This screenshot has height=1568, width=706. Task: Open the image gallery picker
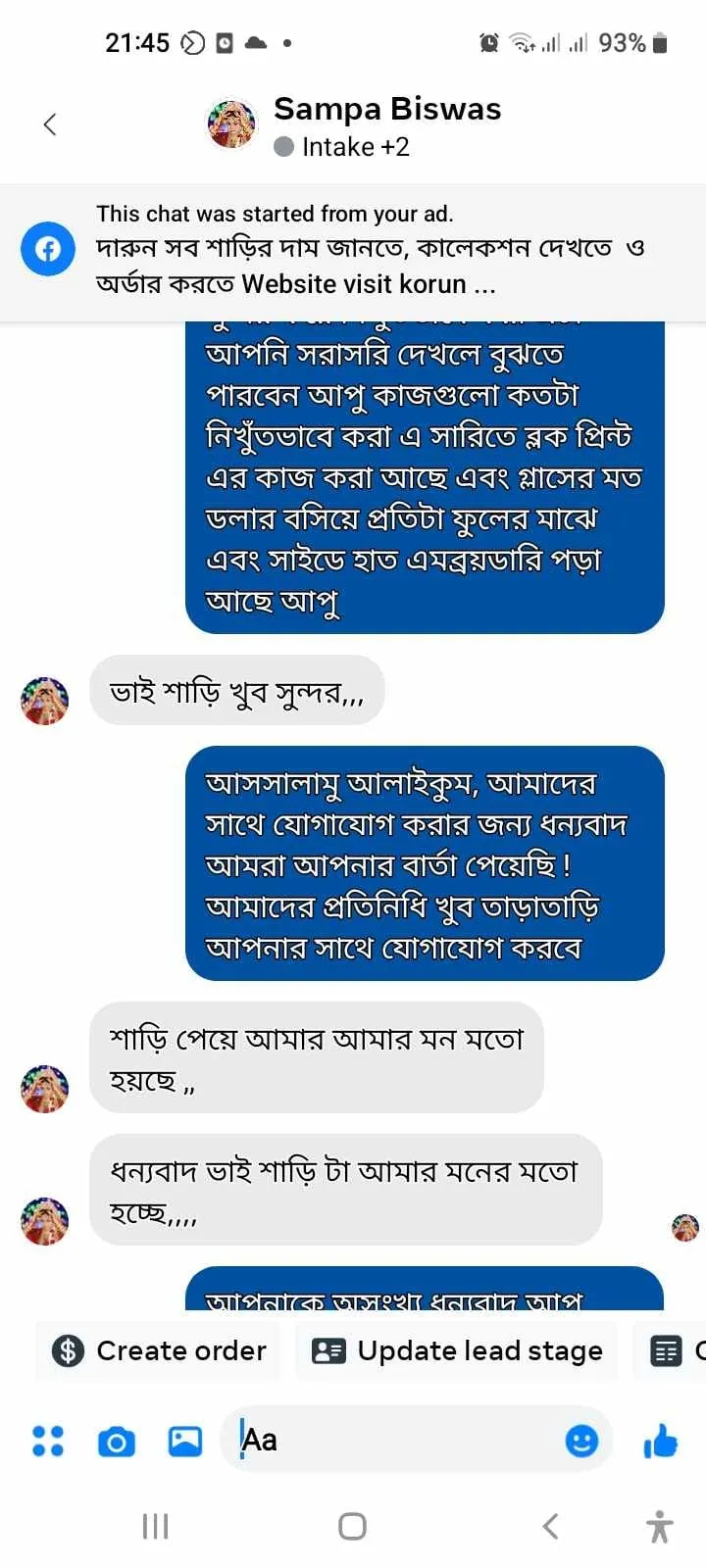pyautogui.click(x=183, y=1441)
